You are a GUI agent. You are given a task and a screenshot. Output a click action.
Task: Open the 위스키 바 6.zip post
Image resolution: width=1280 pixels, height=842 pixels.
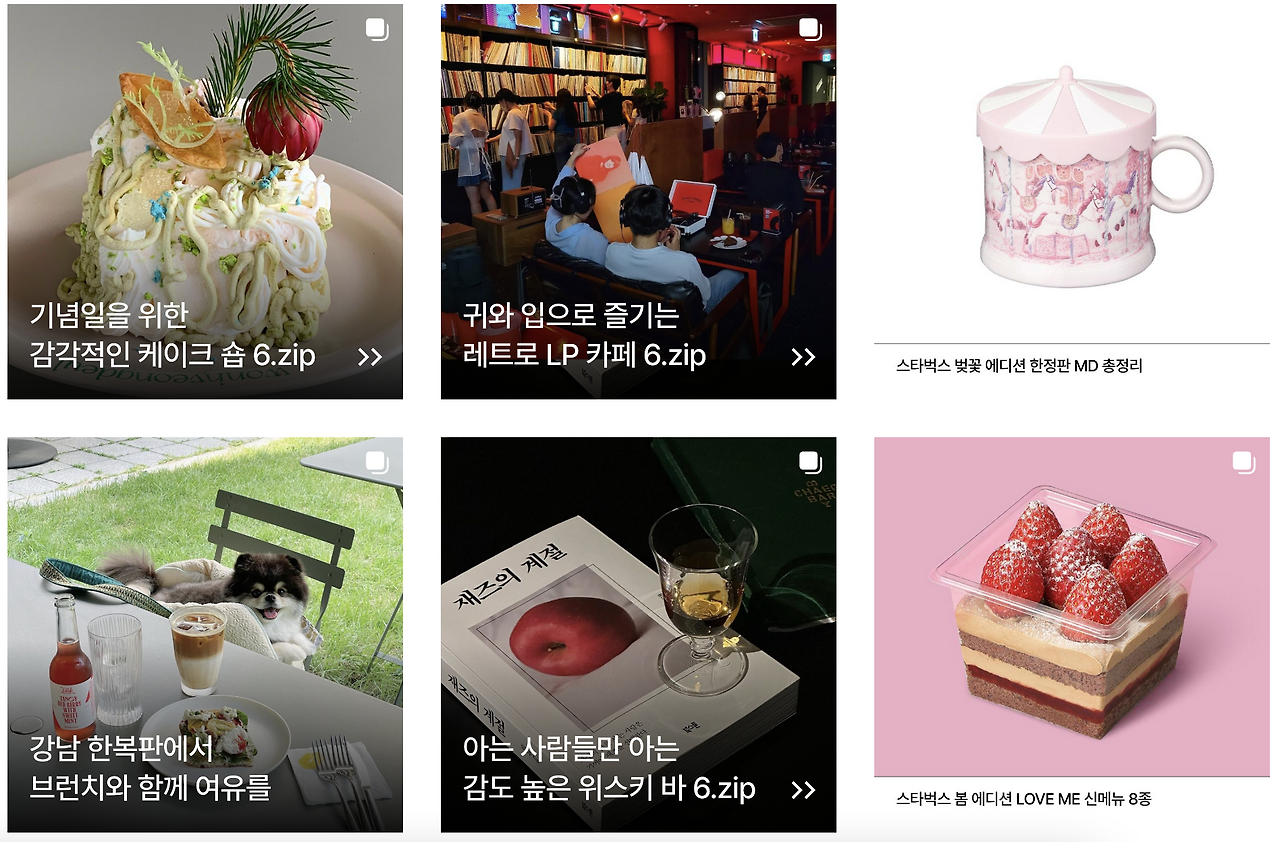click(638, 634)
